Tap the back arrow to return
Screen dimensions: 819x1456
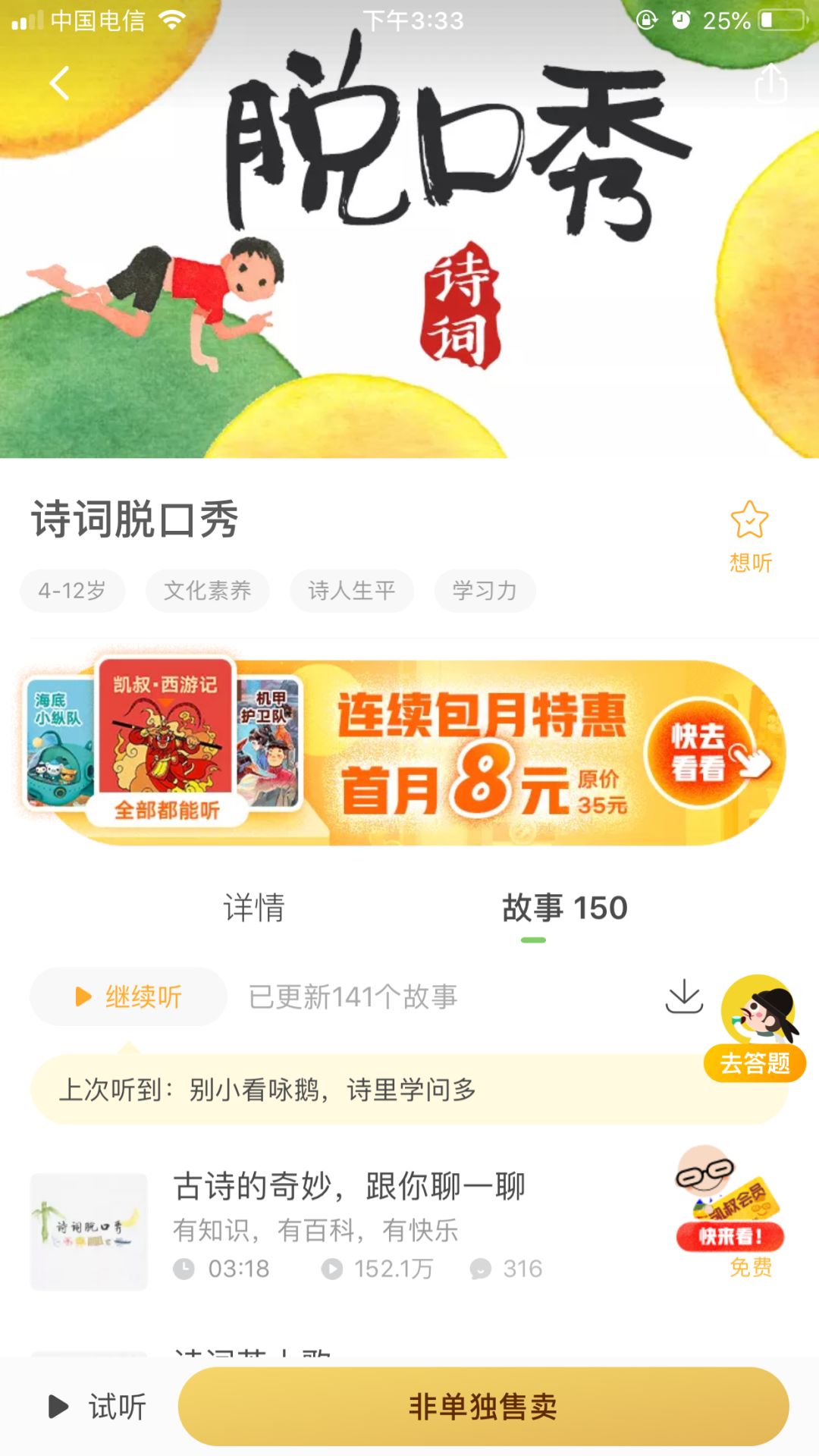(57, 82)
